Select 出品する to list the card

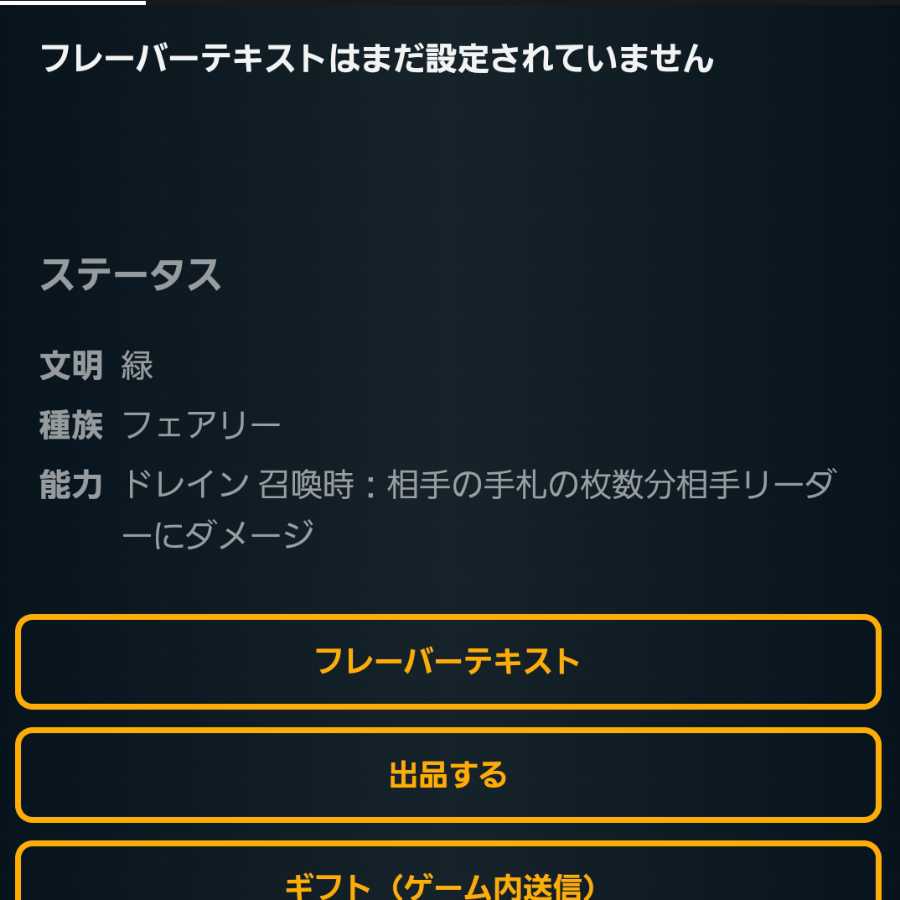pyautogui.click(x=448, y=775)
